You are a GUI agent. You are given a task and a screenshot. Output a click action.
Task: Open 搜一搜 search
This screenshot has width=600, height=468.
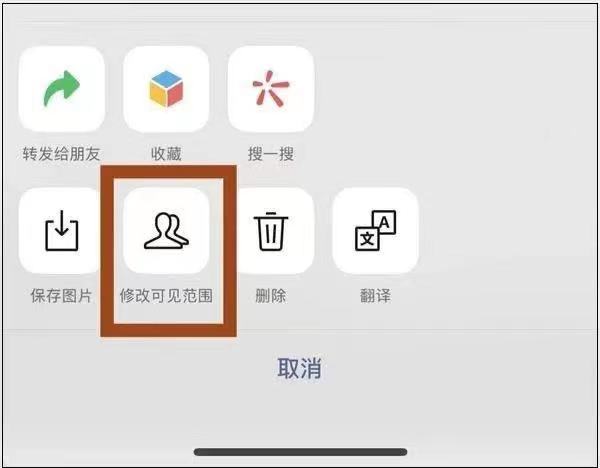click(270, 91)
